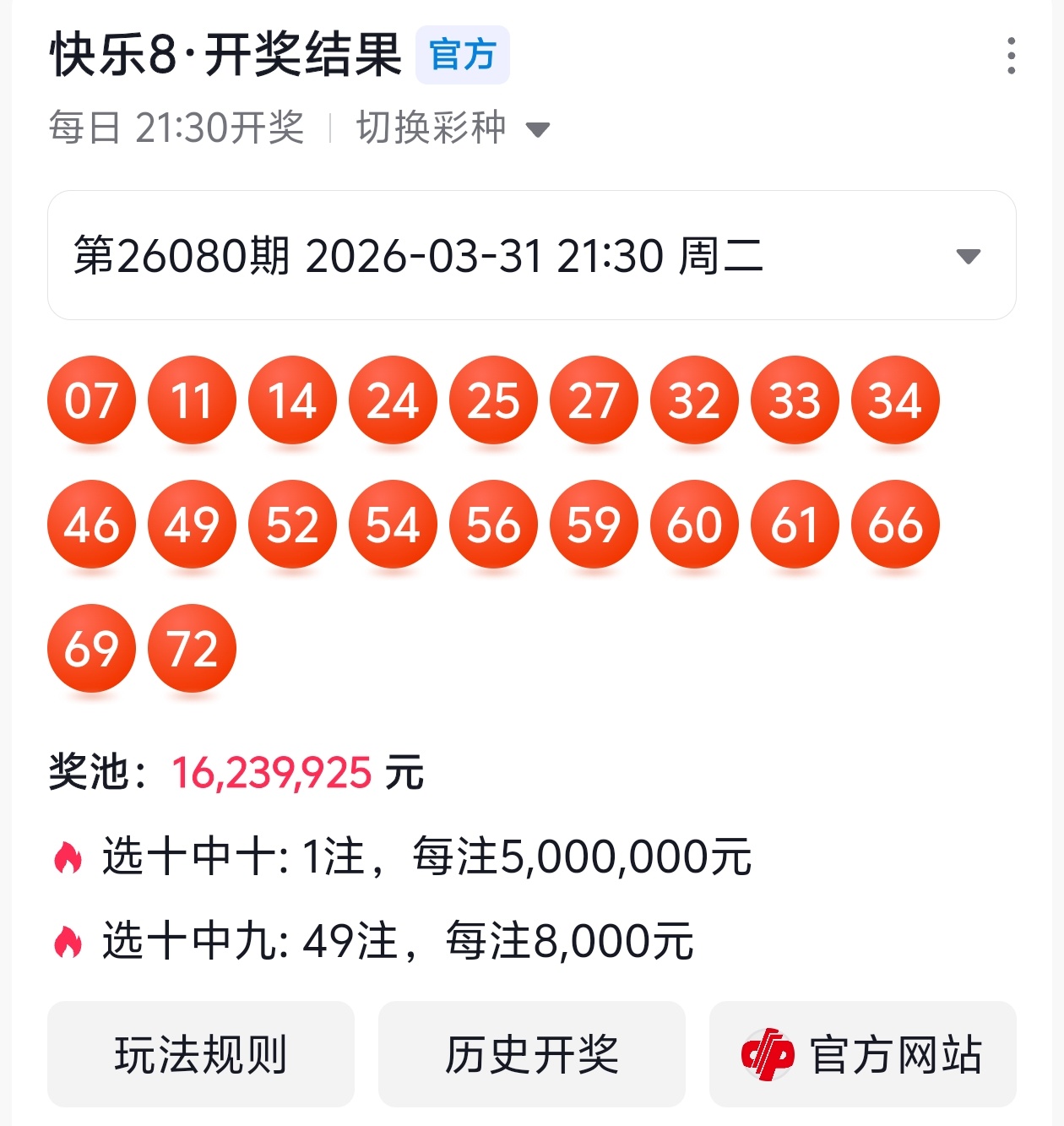Open the 第26080期 draw period dropdown
Screen dimensions: 1064x1126
[531, 255]
